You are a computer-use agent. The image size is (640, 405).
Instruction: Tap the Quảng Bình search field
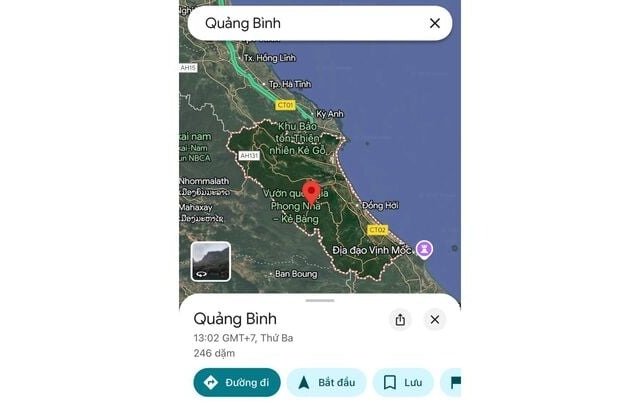tap(300, 23)
